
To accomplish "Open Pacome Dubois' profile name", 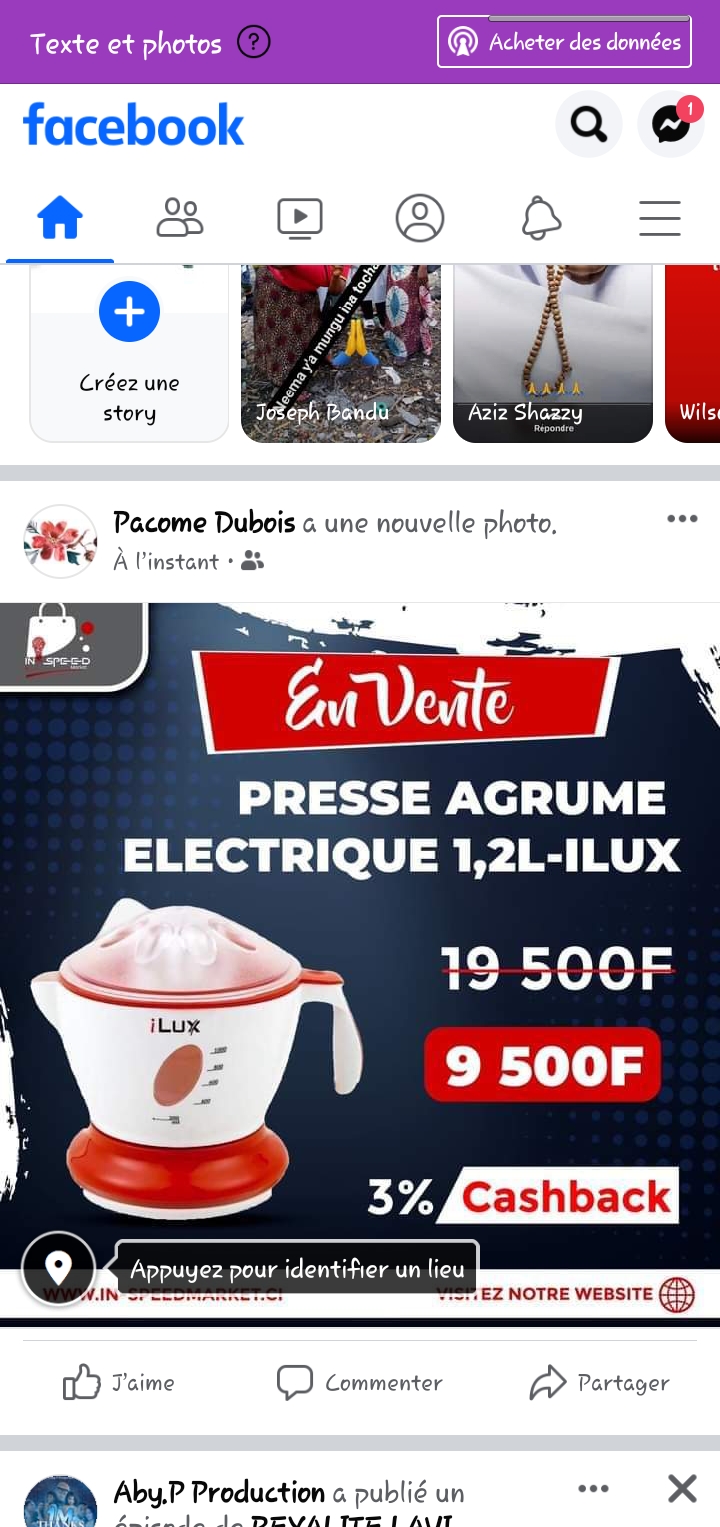I will click(204, 523).
